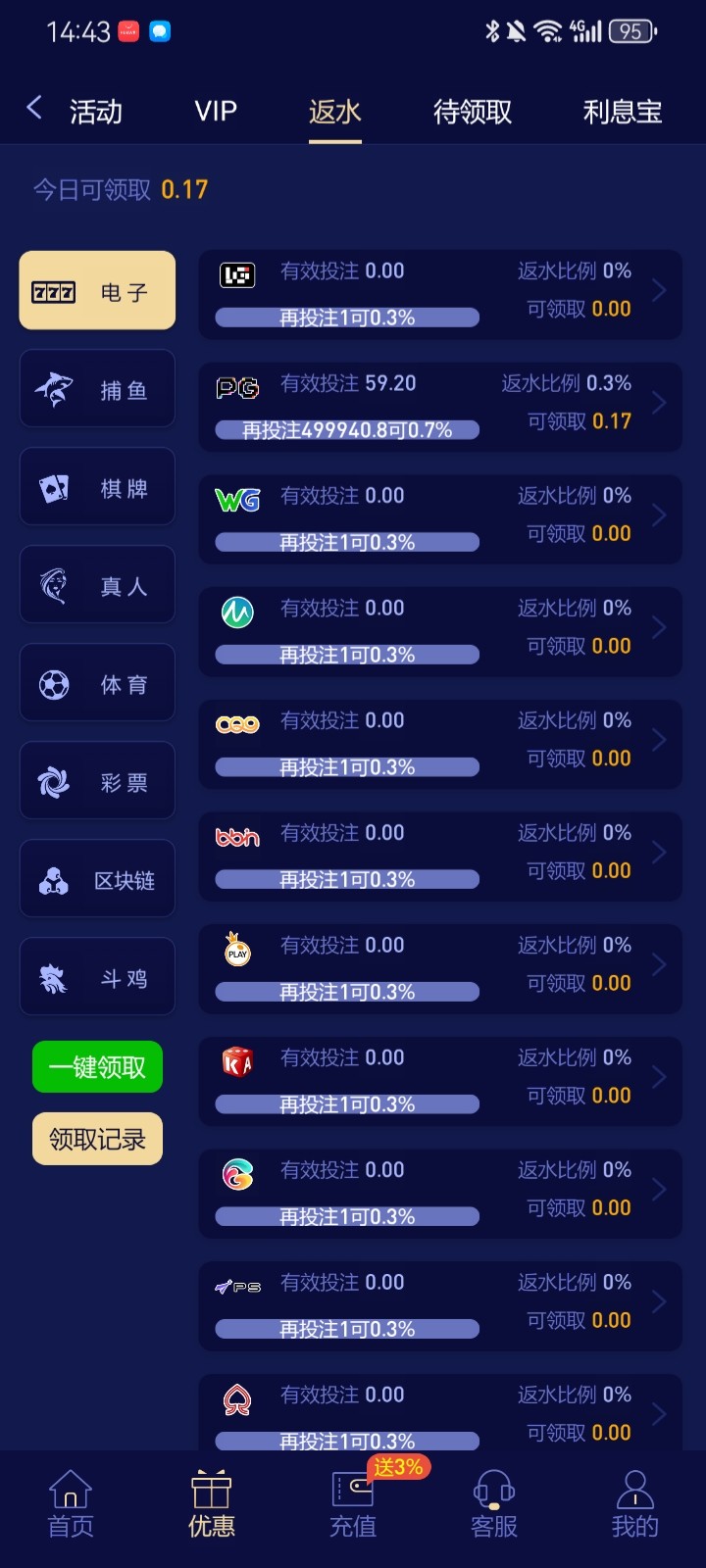
Task: Open the 真人 category
Action: click(97, 585)
